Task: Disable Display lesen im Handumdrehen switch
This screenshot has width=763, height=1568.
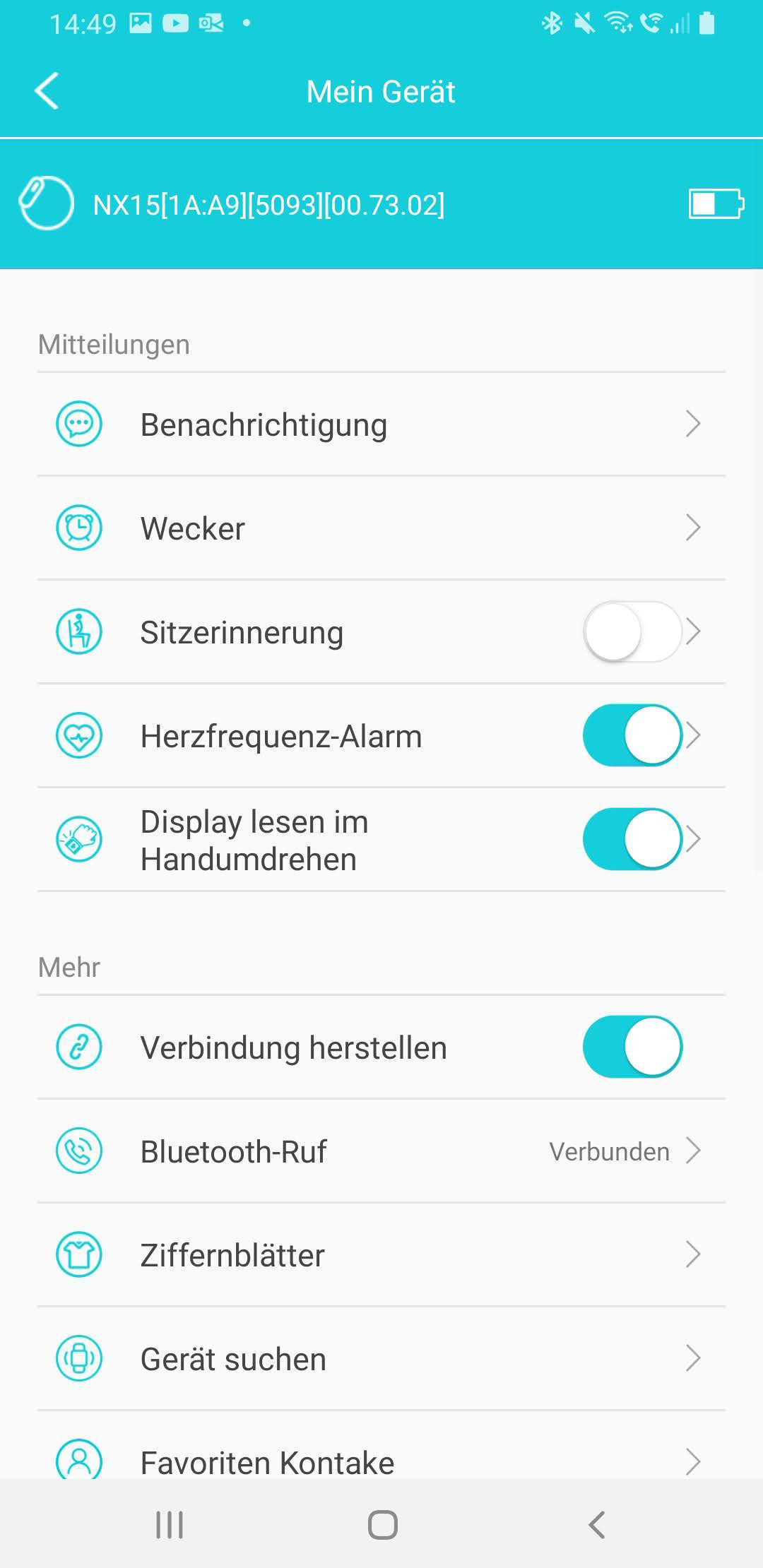Action: pyautogui.click(x=632, y=839)
